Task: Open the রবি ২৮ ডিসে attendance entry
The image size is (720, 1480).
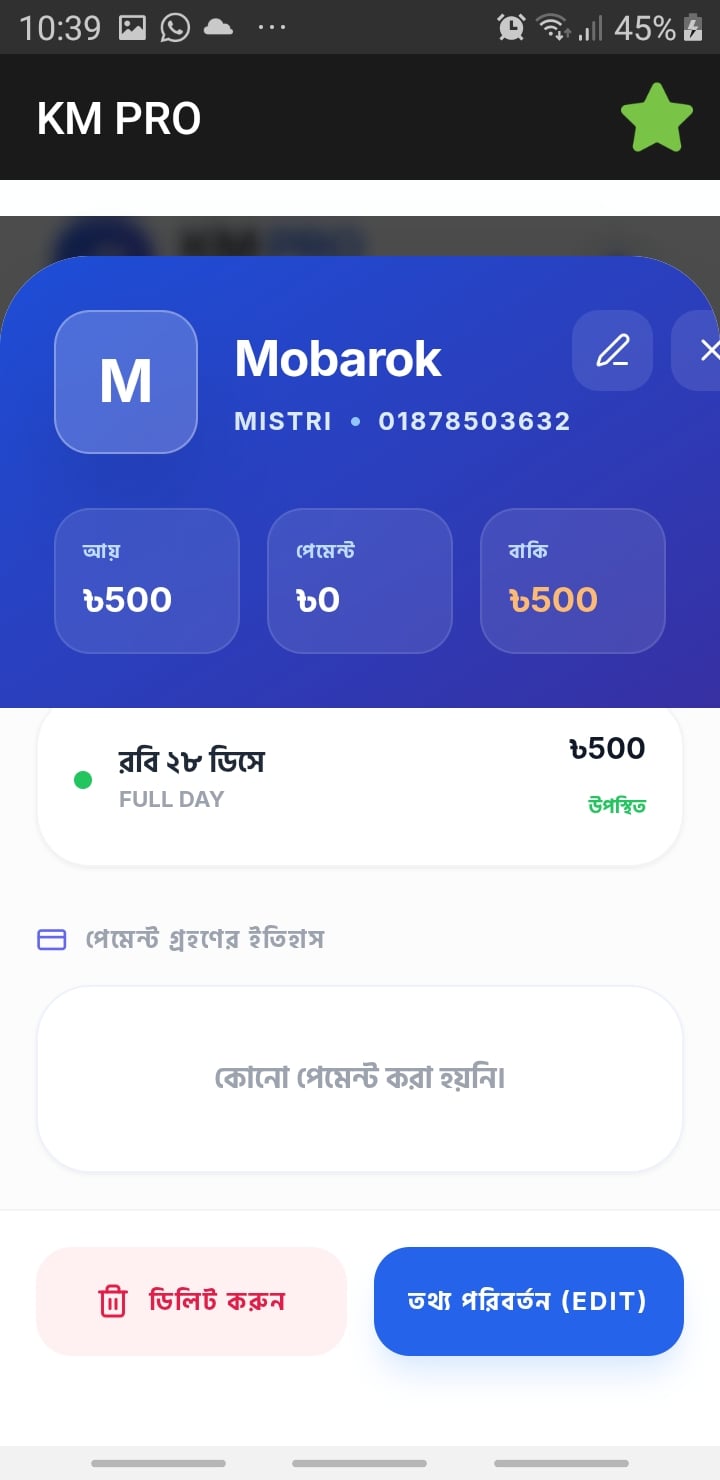Action: click(x=359, y=782)
